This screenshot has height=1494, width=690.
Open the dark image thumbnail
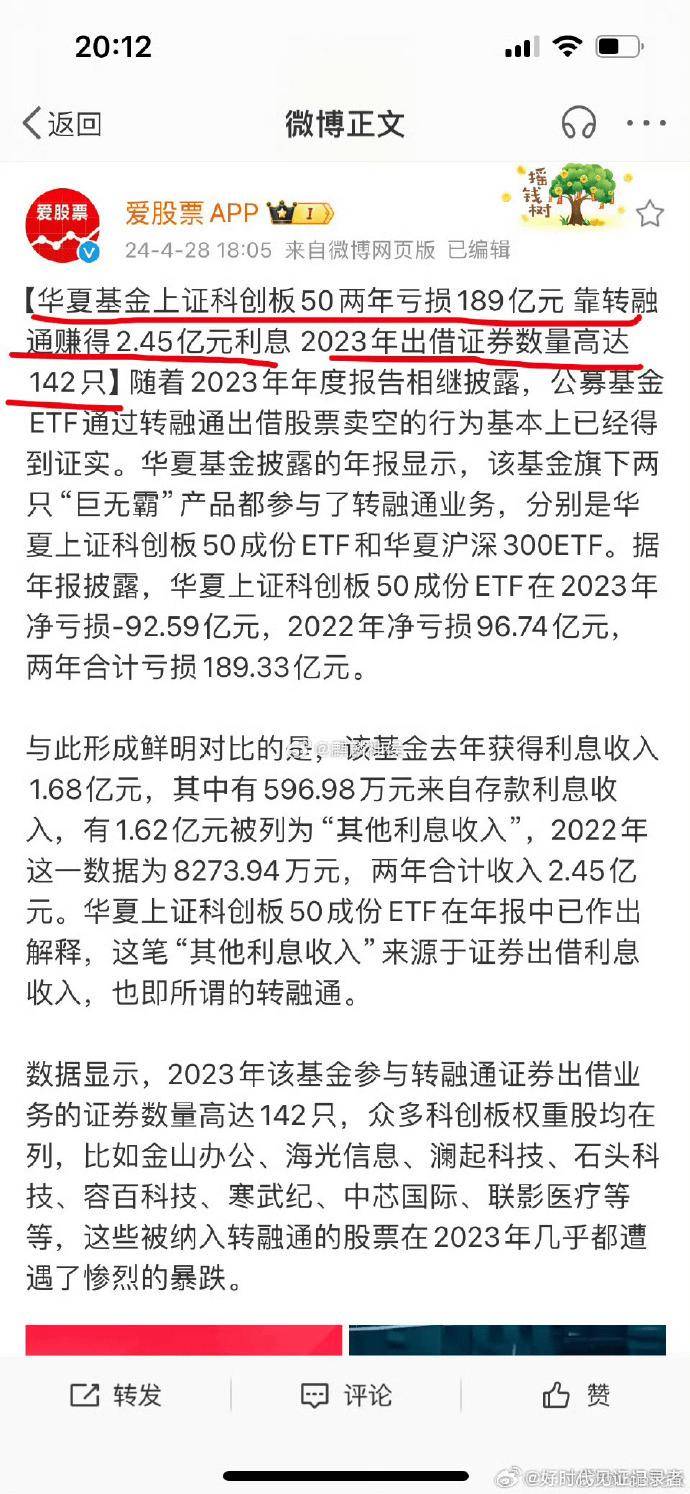tap(507, 1340)
